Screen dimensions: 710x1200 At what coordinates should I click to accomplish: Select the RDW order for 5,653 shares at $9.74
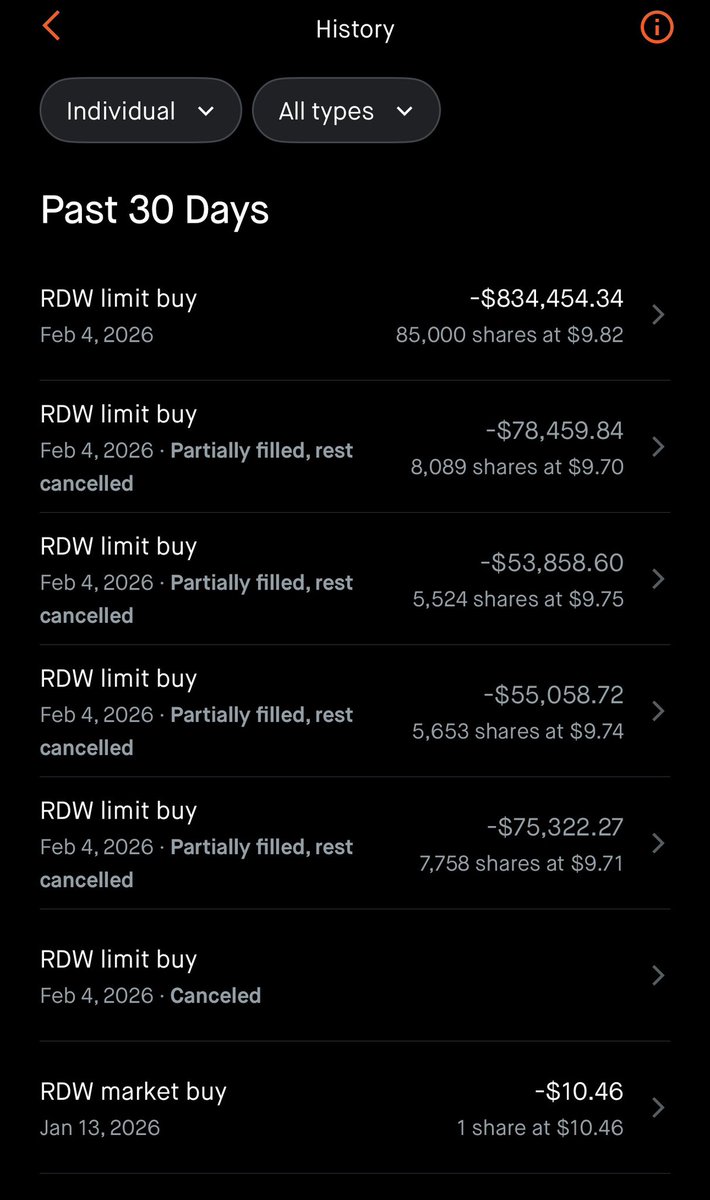click(x=355, y=711)
